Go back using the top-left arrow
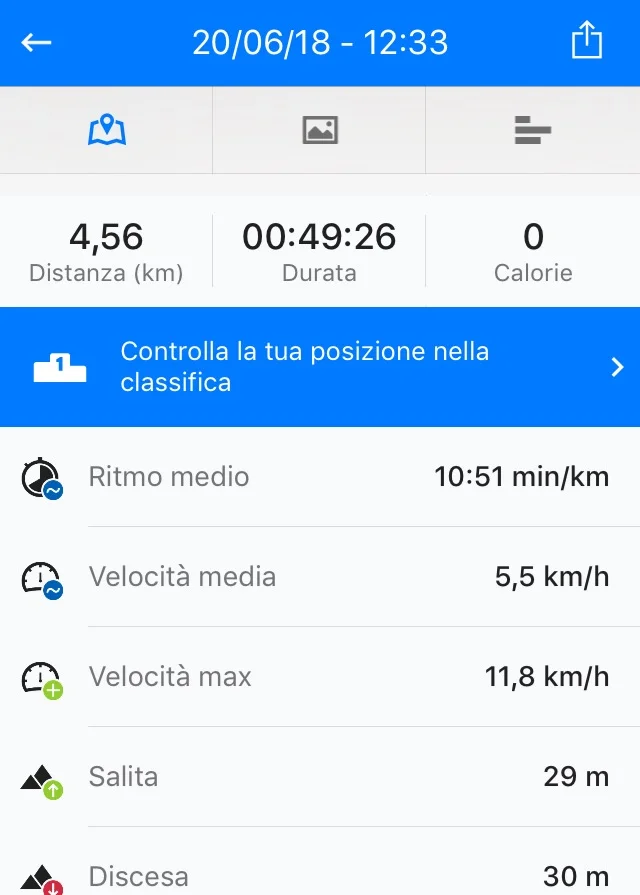Image resolution: width=640 pixels, height=895 pixels. pyautogui.click(x=37, y=43)
